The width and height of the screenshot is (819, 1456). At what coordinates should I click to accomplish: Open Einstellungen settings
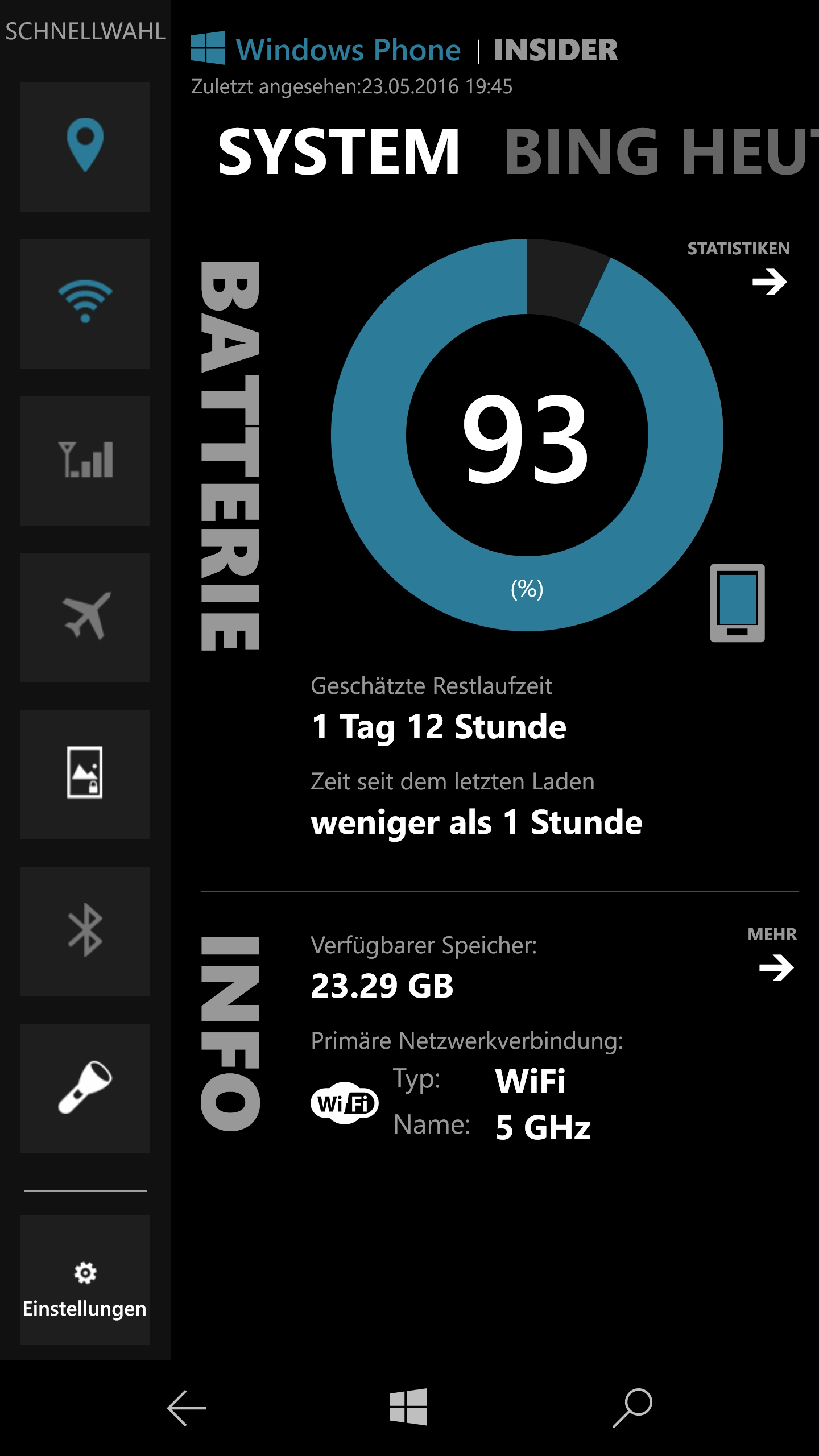coord(85,1280)
